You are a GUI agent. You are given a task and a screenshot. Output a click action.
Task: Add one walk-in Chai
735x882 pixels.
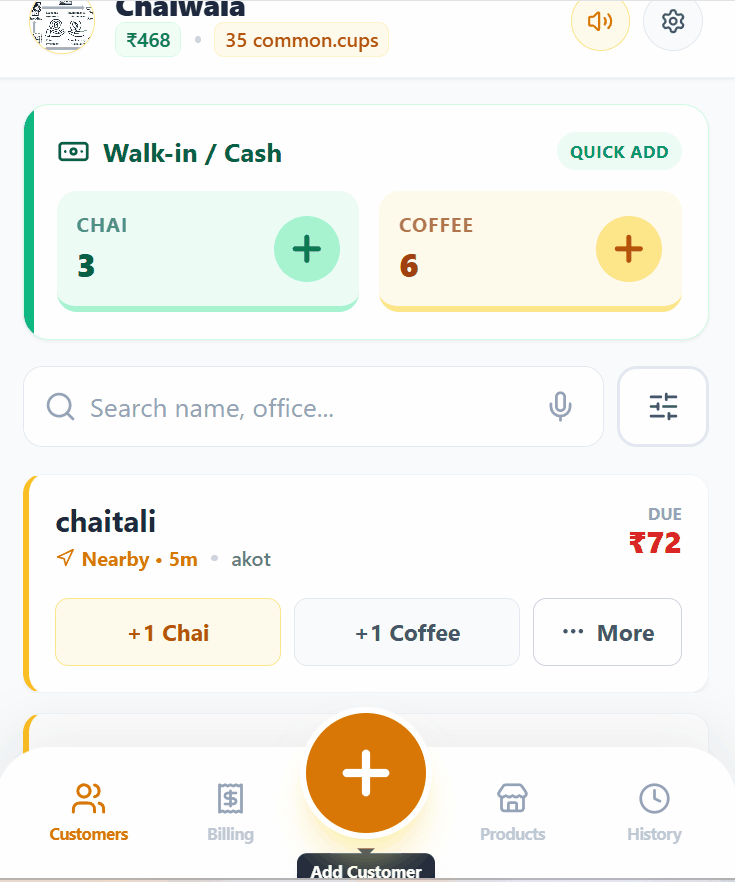(307, 249)
